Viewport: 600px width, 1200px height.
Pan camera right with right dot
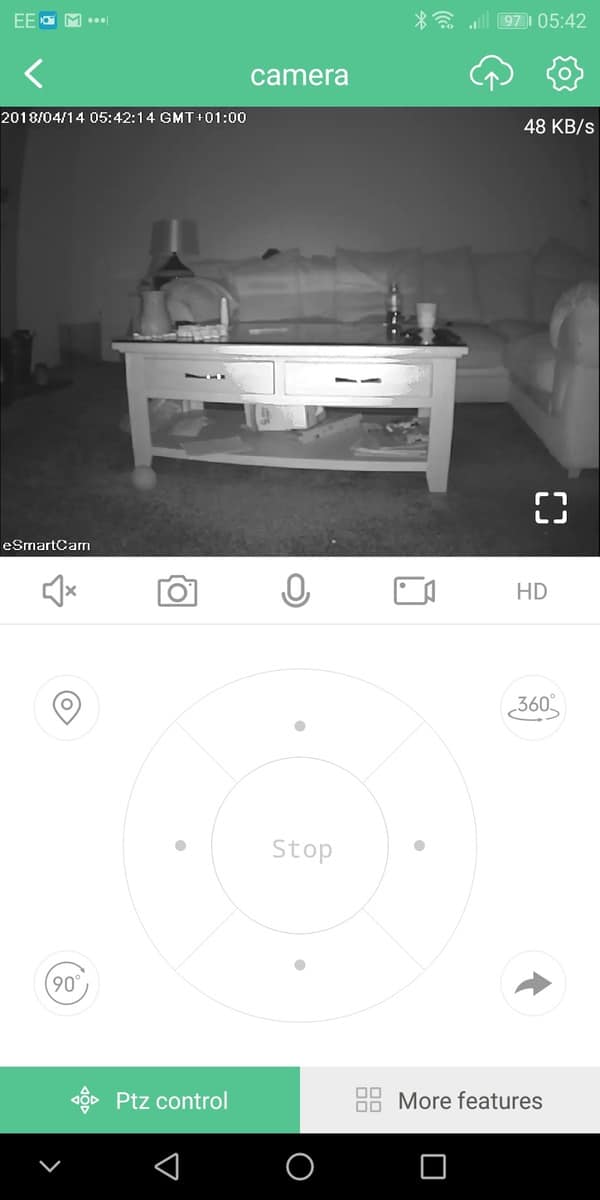click(x=419, y=846)
